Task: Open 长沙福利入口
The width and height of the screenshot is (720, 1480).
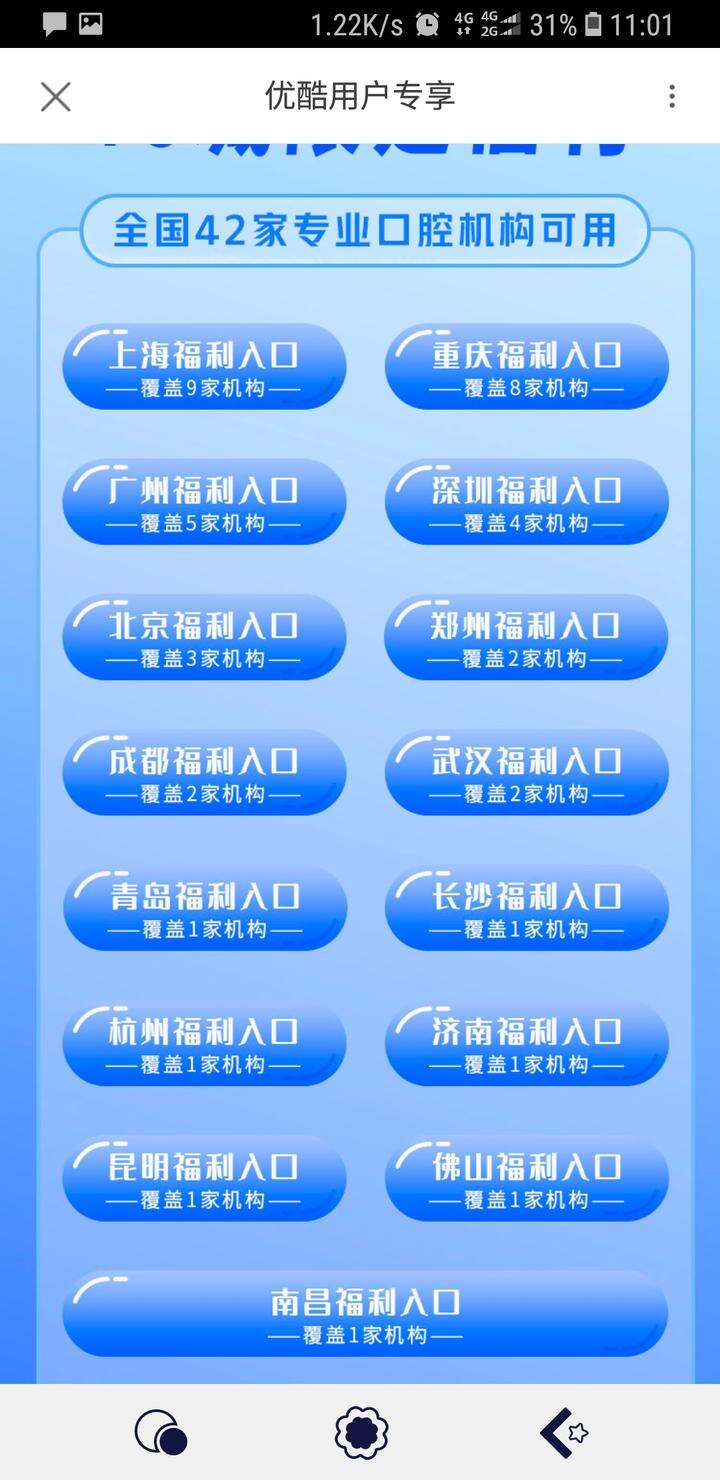Action: tap(526, 908)
